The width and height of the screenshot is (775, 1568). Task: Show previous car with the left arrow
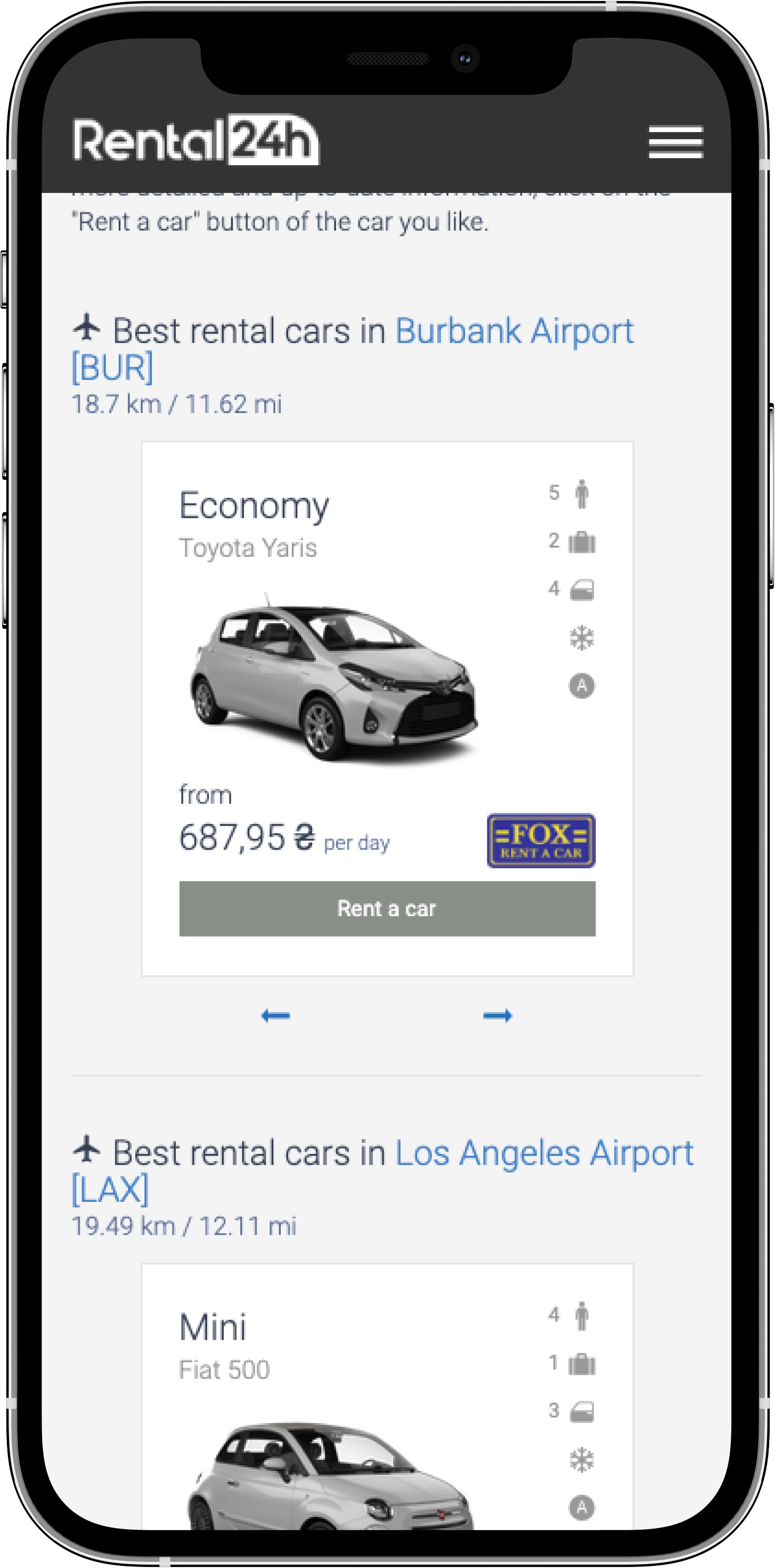[x=275, y=1015]
